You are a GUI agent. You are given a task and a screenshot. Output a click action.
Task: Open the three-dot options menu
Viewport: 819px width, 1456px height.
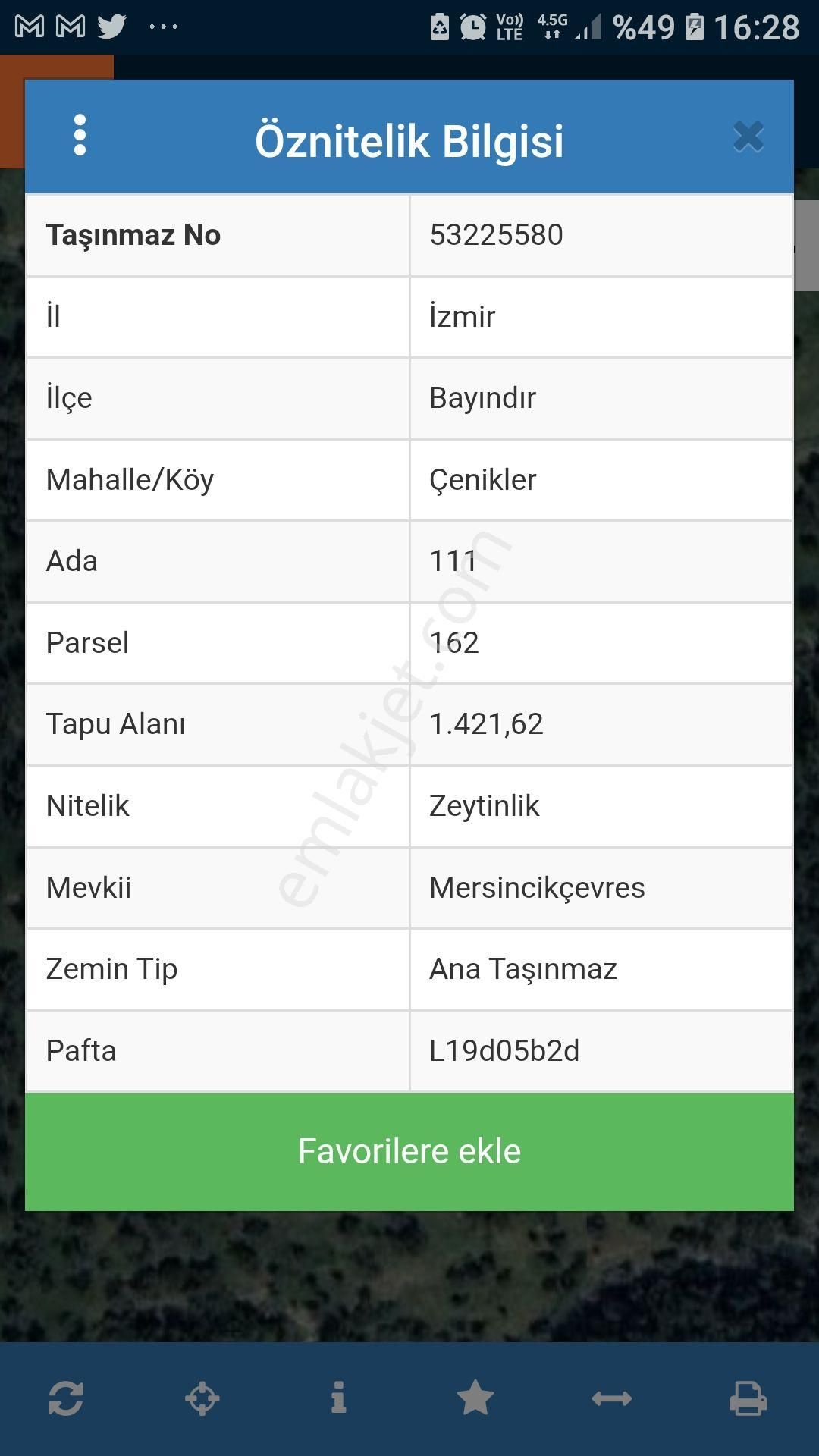click(79, 136)
